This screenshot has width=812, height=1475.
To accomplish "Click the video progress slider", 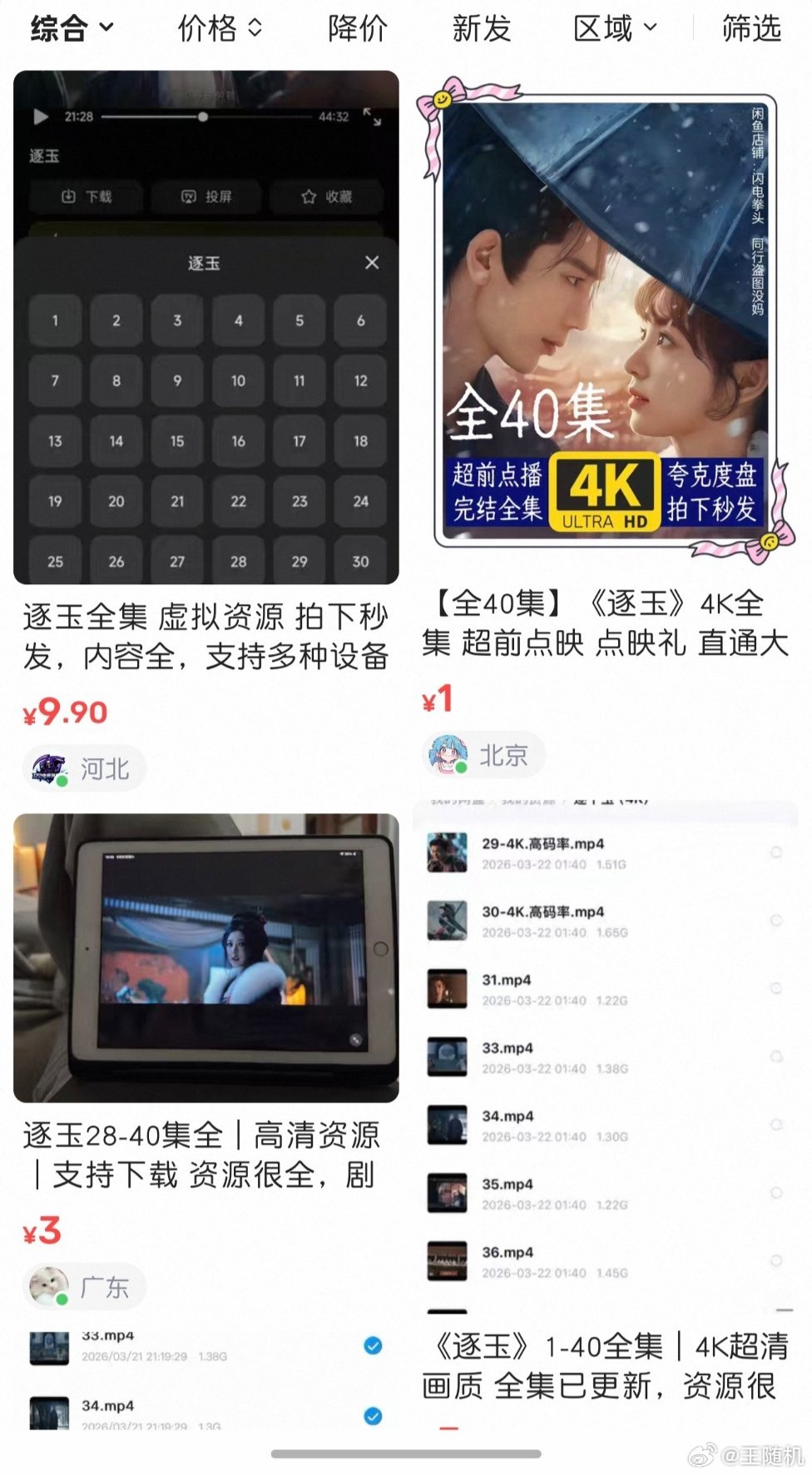I will pos(202,117).
